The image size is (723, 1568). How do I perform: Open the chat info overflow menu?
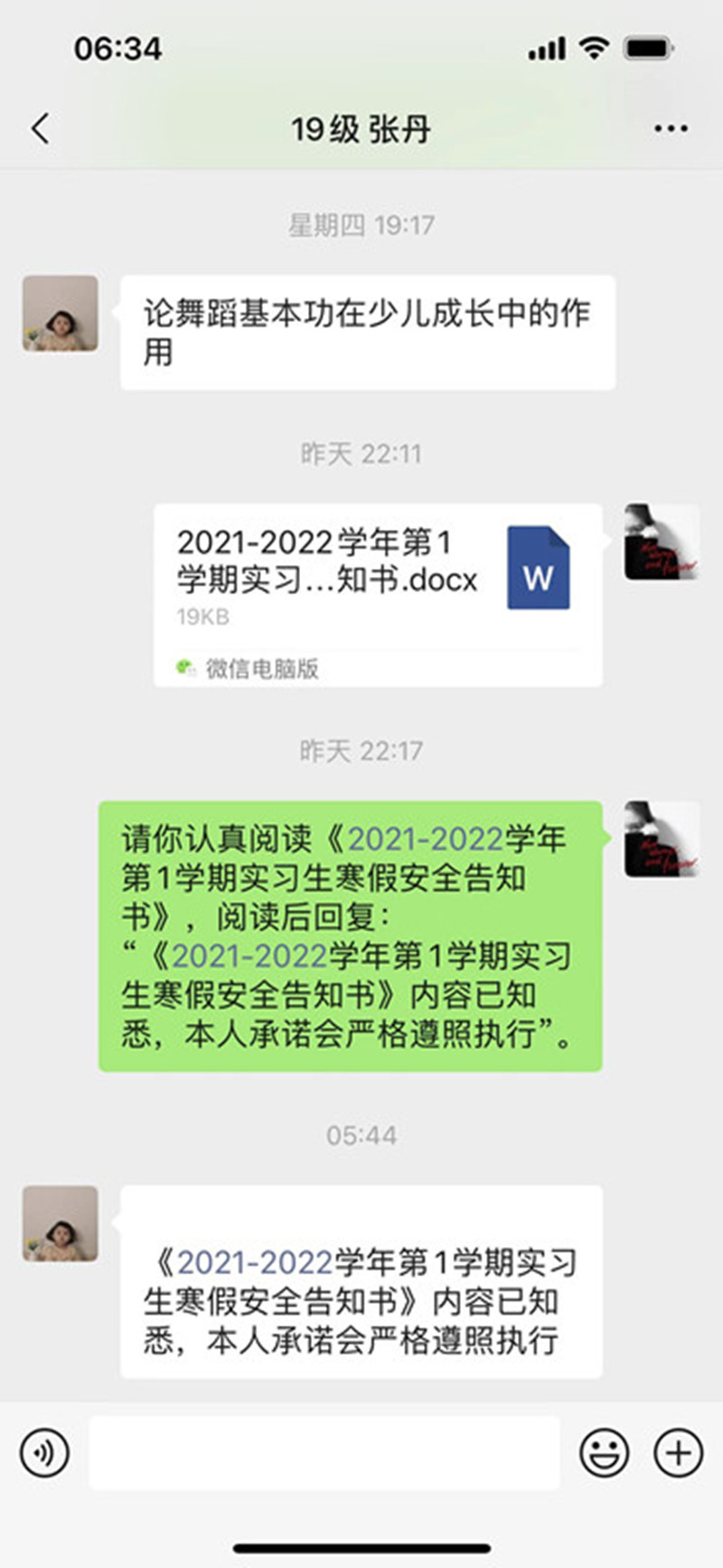point(670,129)
